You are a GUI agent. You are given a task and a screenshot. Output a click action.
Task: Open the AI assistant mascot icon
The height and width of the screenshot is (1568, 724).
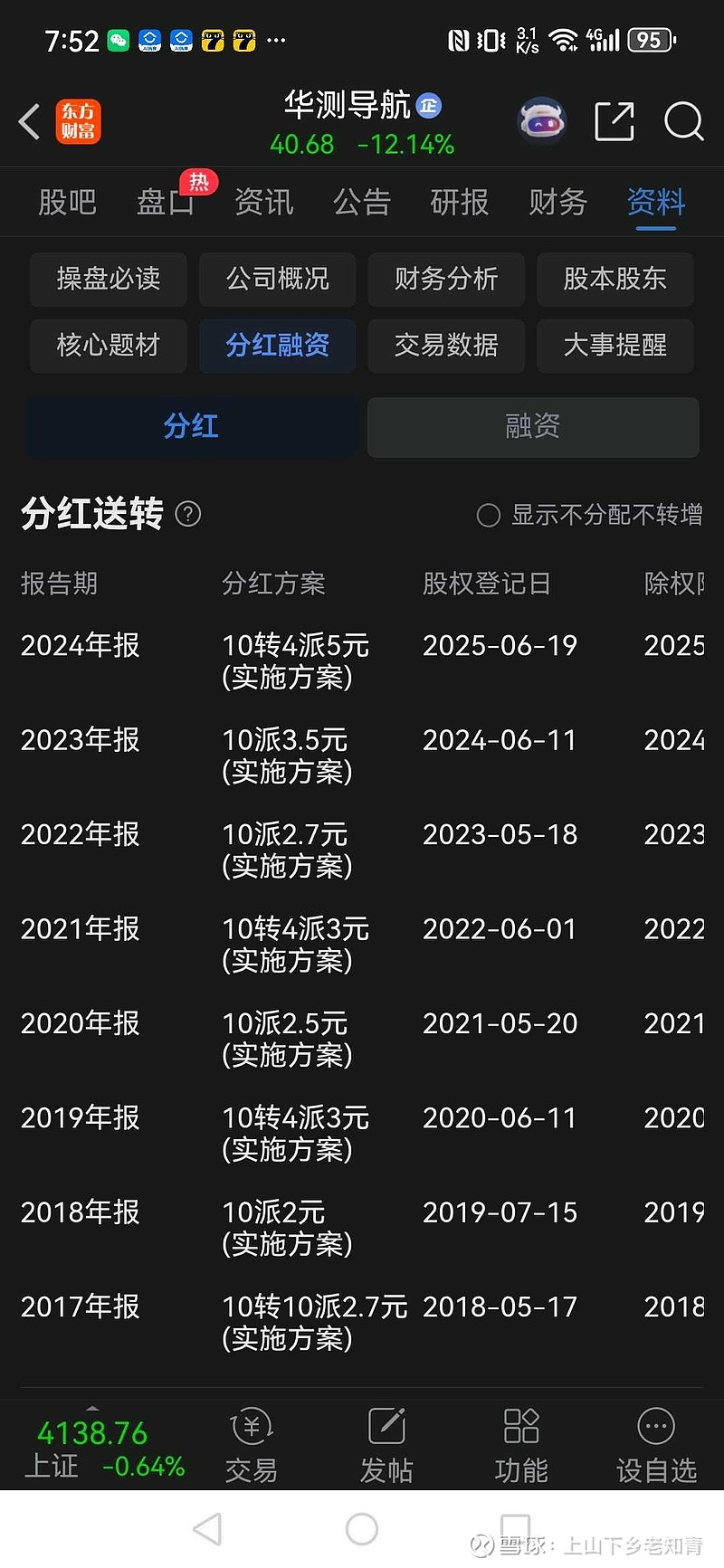(541, 119)
